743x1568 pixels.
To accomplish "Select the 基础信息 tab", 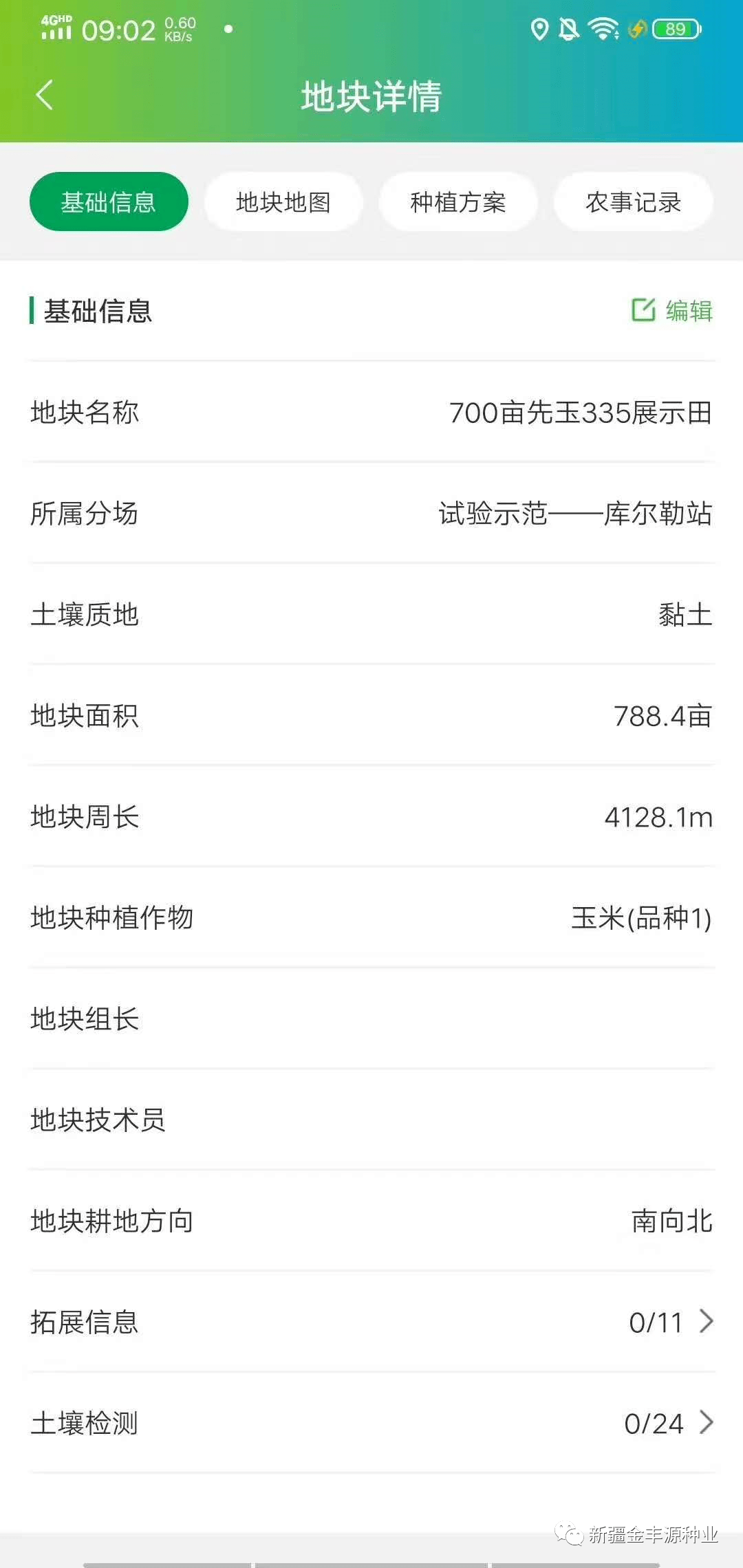I will tap(109, 202).
